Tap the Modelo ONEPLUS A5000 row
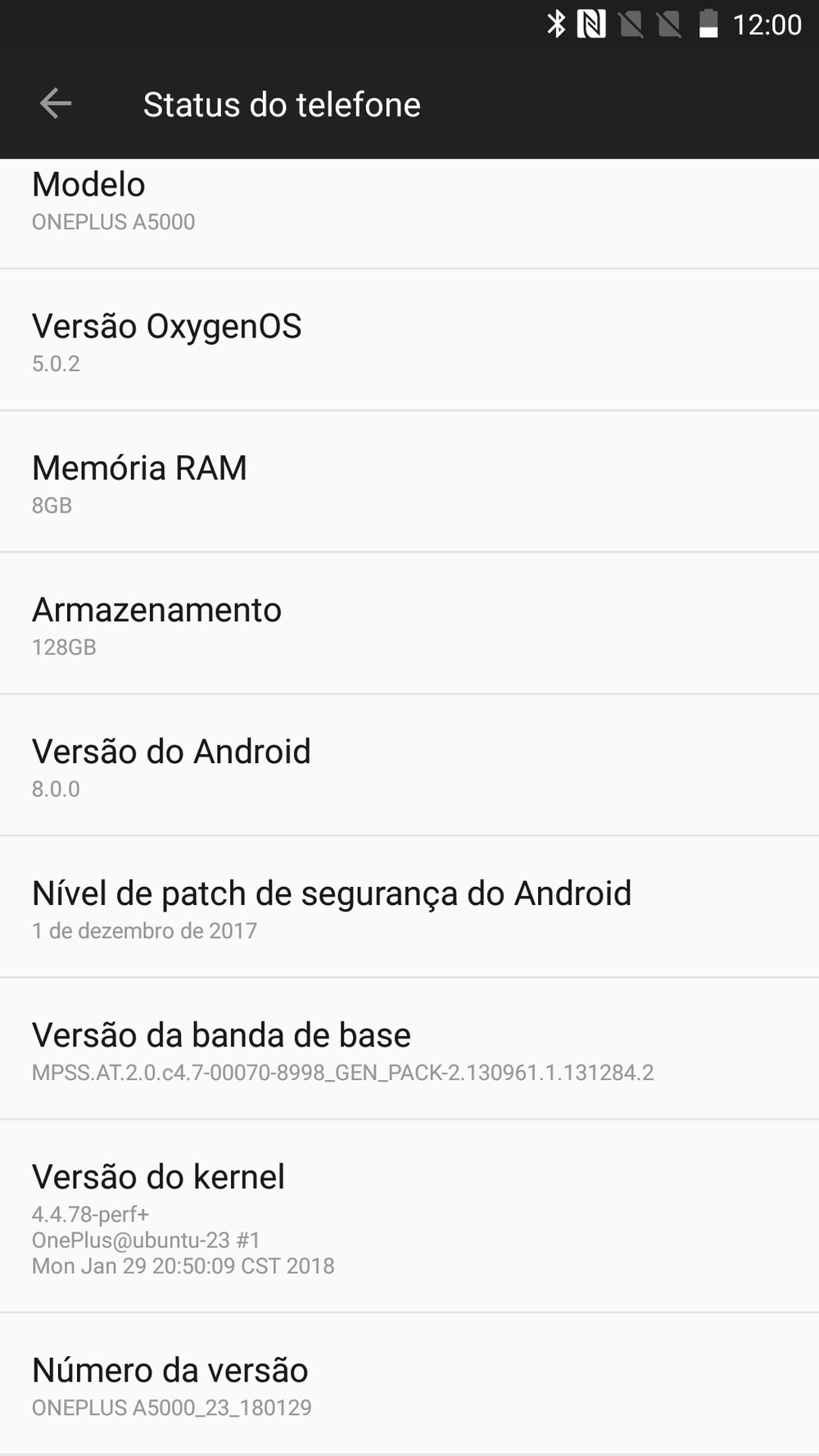819x1456 pixels. click(x=409, y=202)
